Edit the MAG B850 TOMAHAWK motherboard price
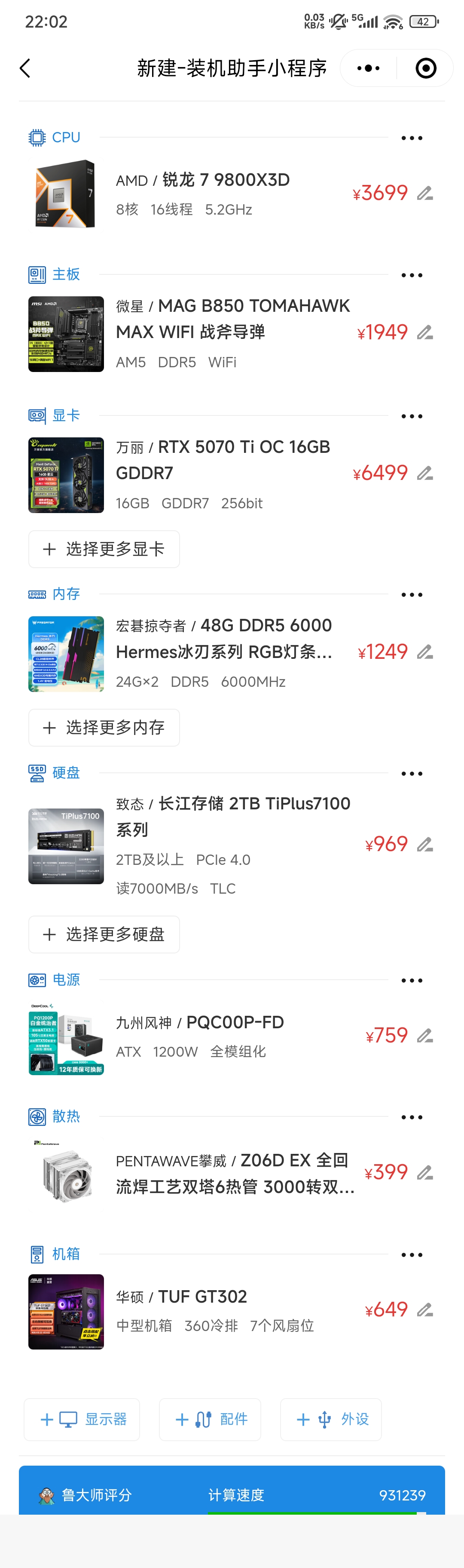464x1568 pixels. click(425, 332)
